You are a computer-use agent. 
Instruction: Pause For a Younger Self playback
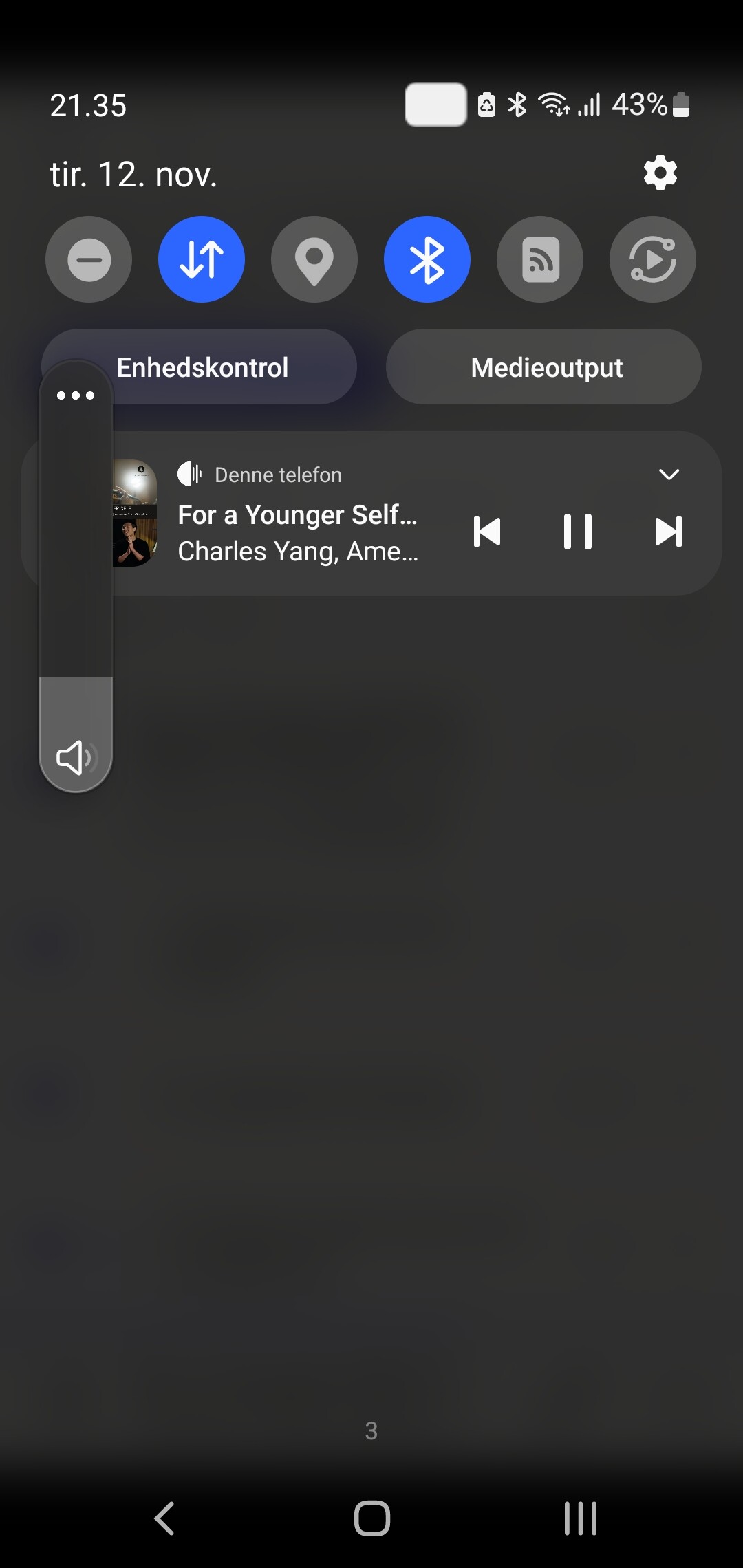(578, 532)
